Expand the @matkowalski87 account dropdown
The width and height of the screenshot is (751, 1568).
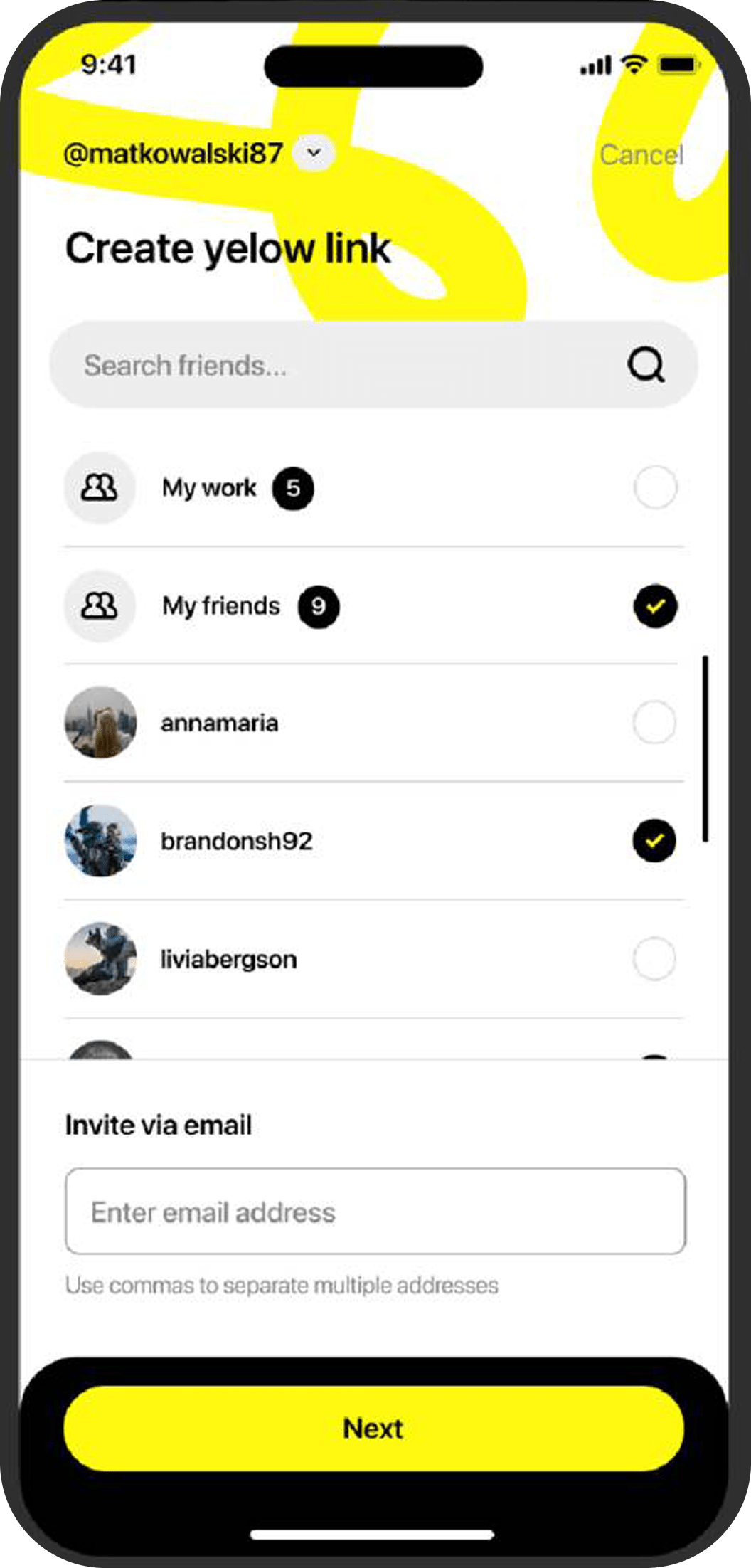click(x=314, y=153)
